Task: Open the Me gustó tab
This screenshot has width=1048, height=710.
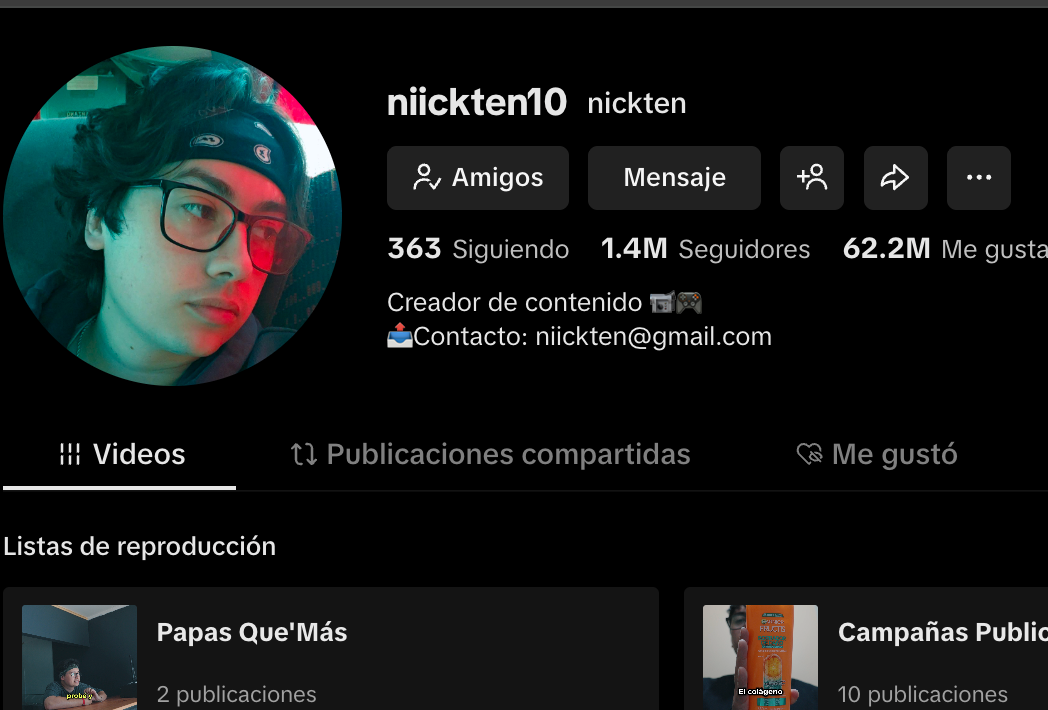Action: (x=877, y=455)
